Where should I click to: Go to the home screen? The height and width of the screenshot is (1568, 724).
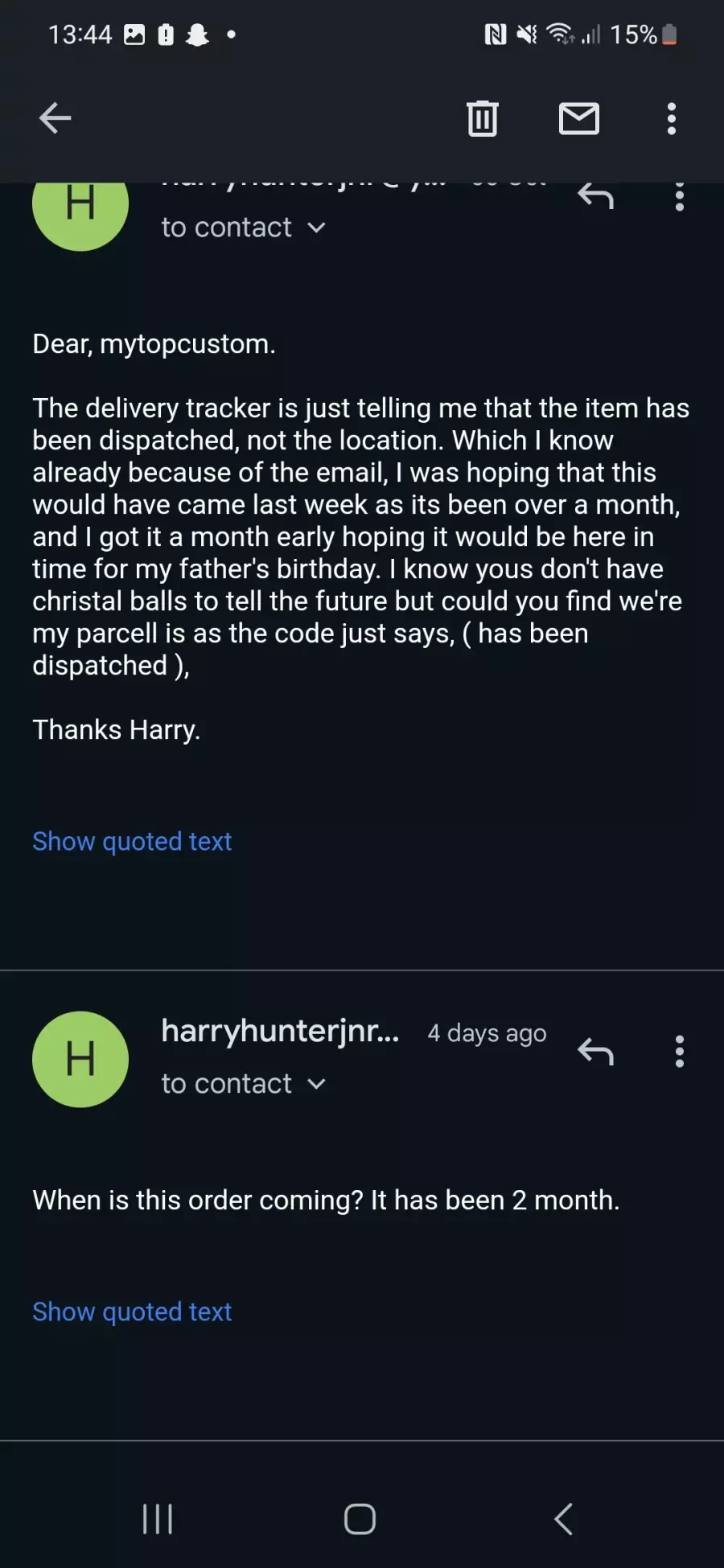360,1519
